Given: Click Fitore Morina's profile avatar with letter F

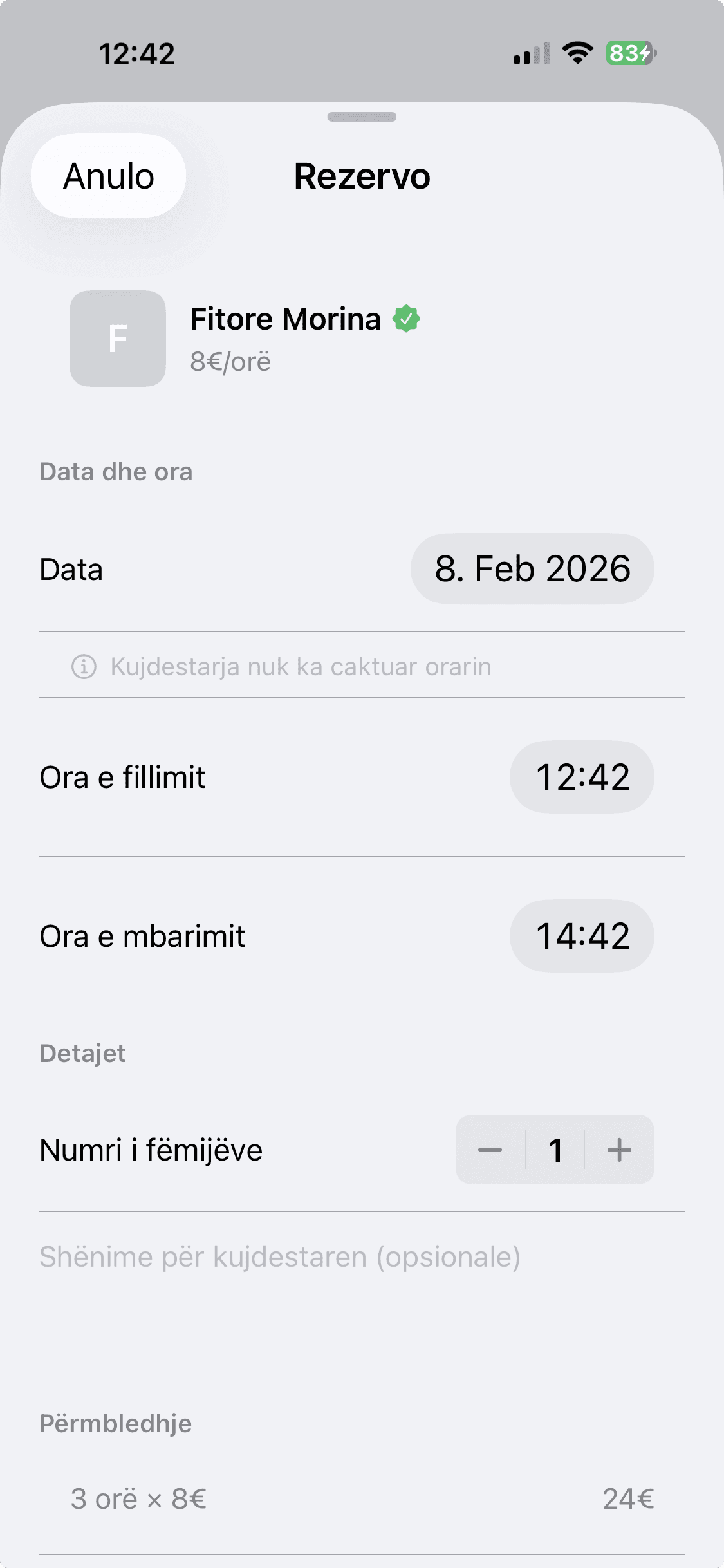Looking at the screenshot, I should click(x=117, y=338).
